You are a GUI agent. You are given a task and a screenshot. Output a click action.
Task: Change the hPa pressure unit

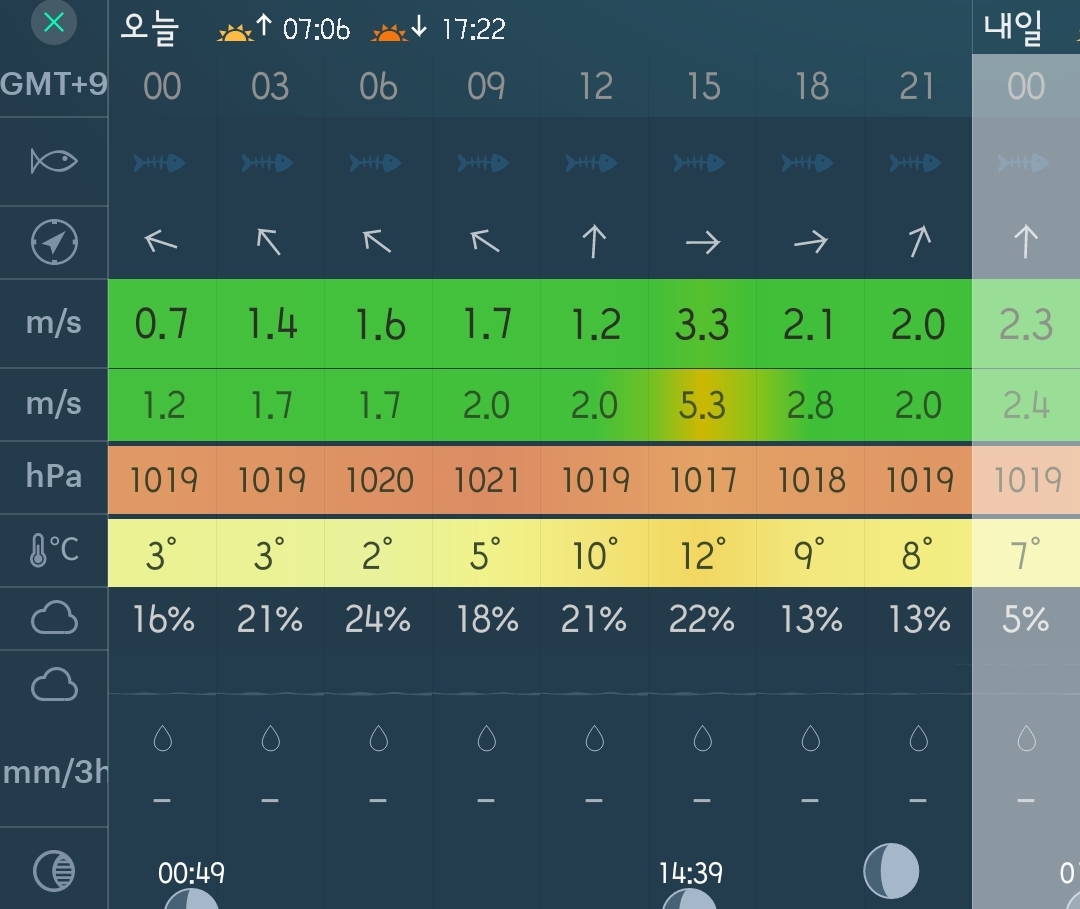pyautogui.click(x=54, y=477)
